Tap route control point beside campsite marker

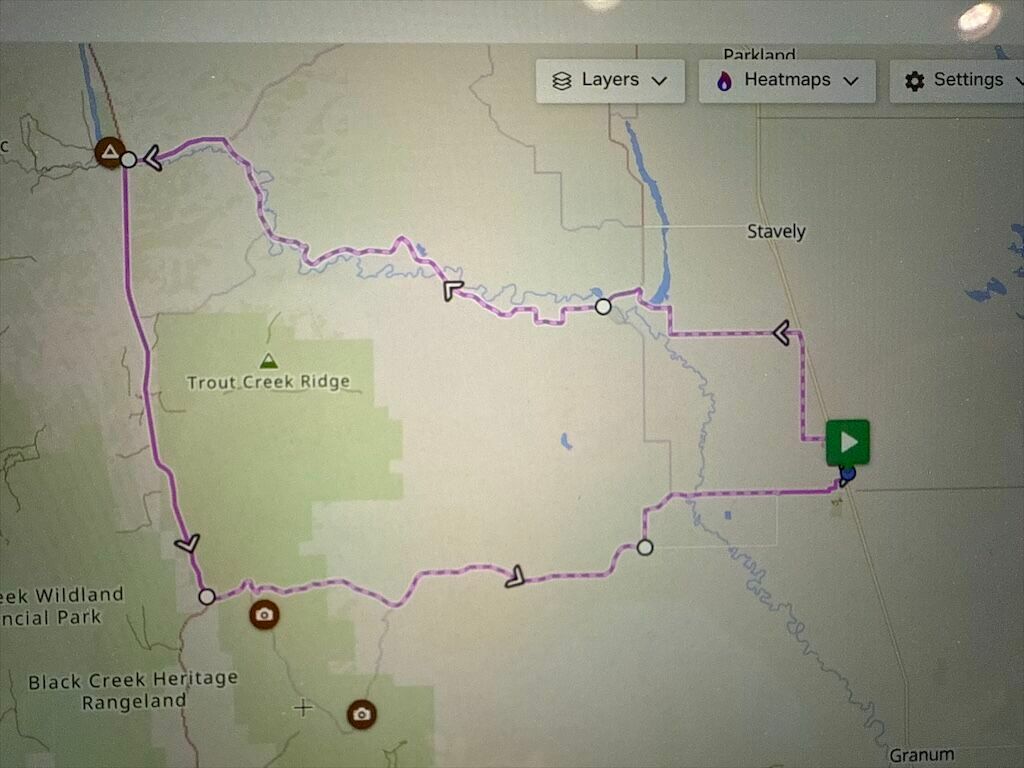[129, 159]
